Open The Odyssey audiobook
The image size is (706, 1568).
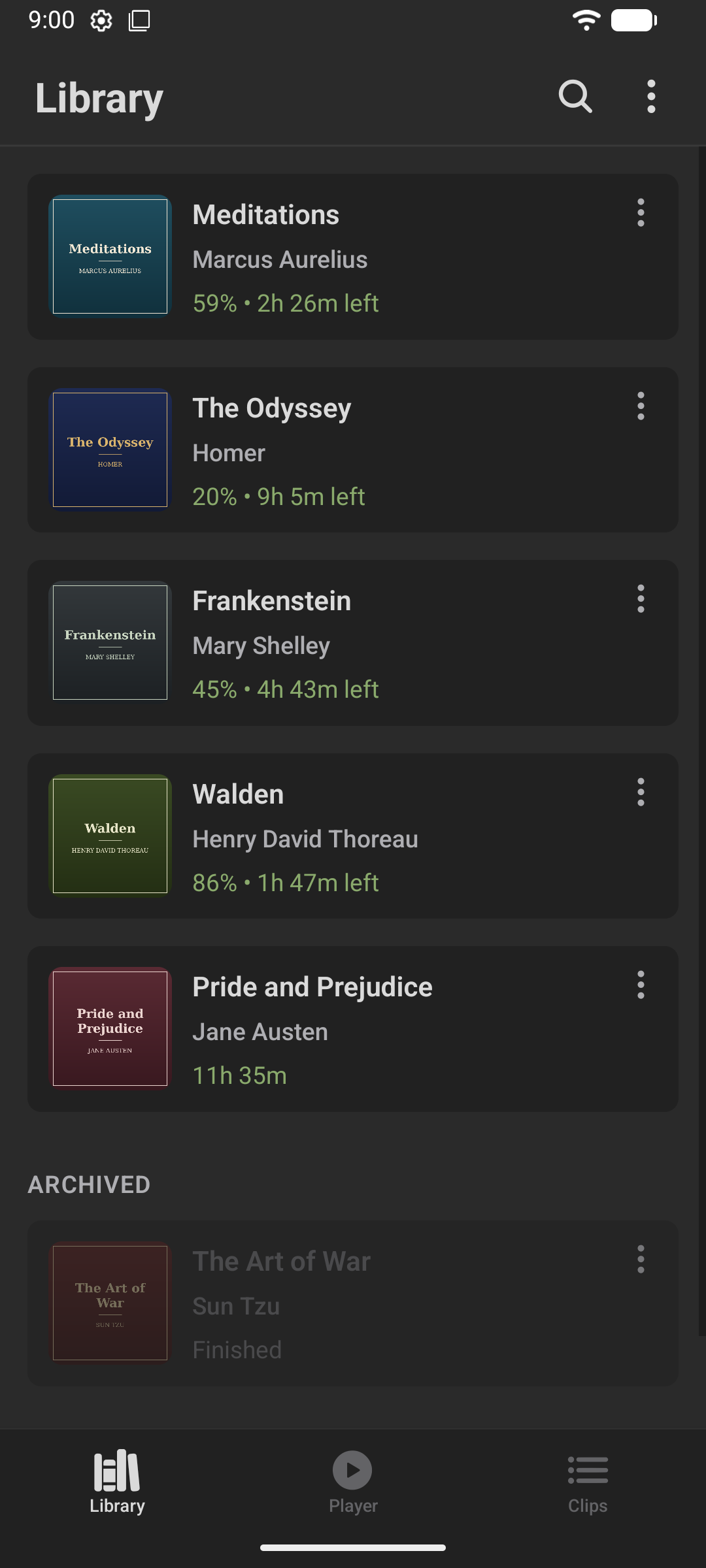(353, 449)
